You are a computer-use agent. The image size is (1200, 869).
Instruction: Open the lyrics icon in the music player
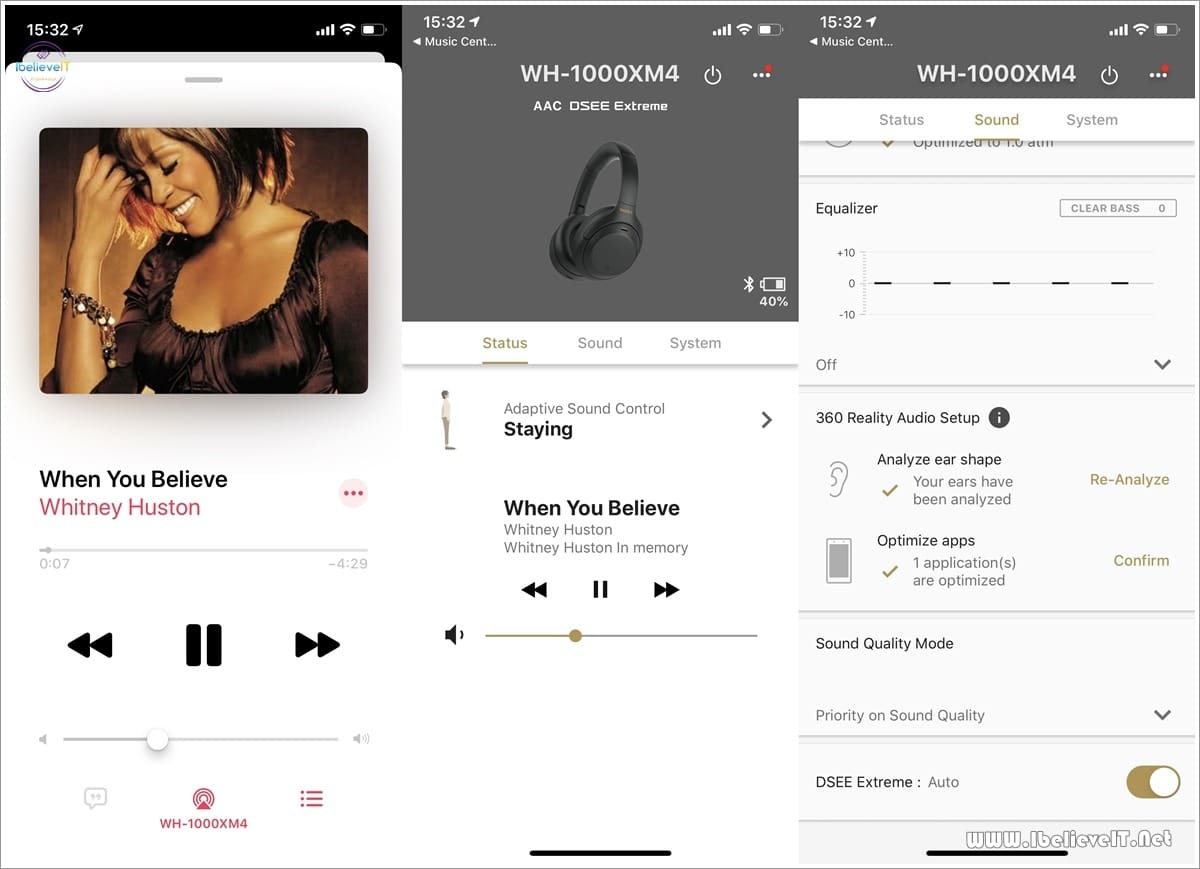(x=96, y=798)
